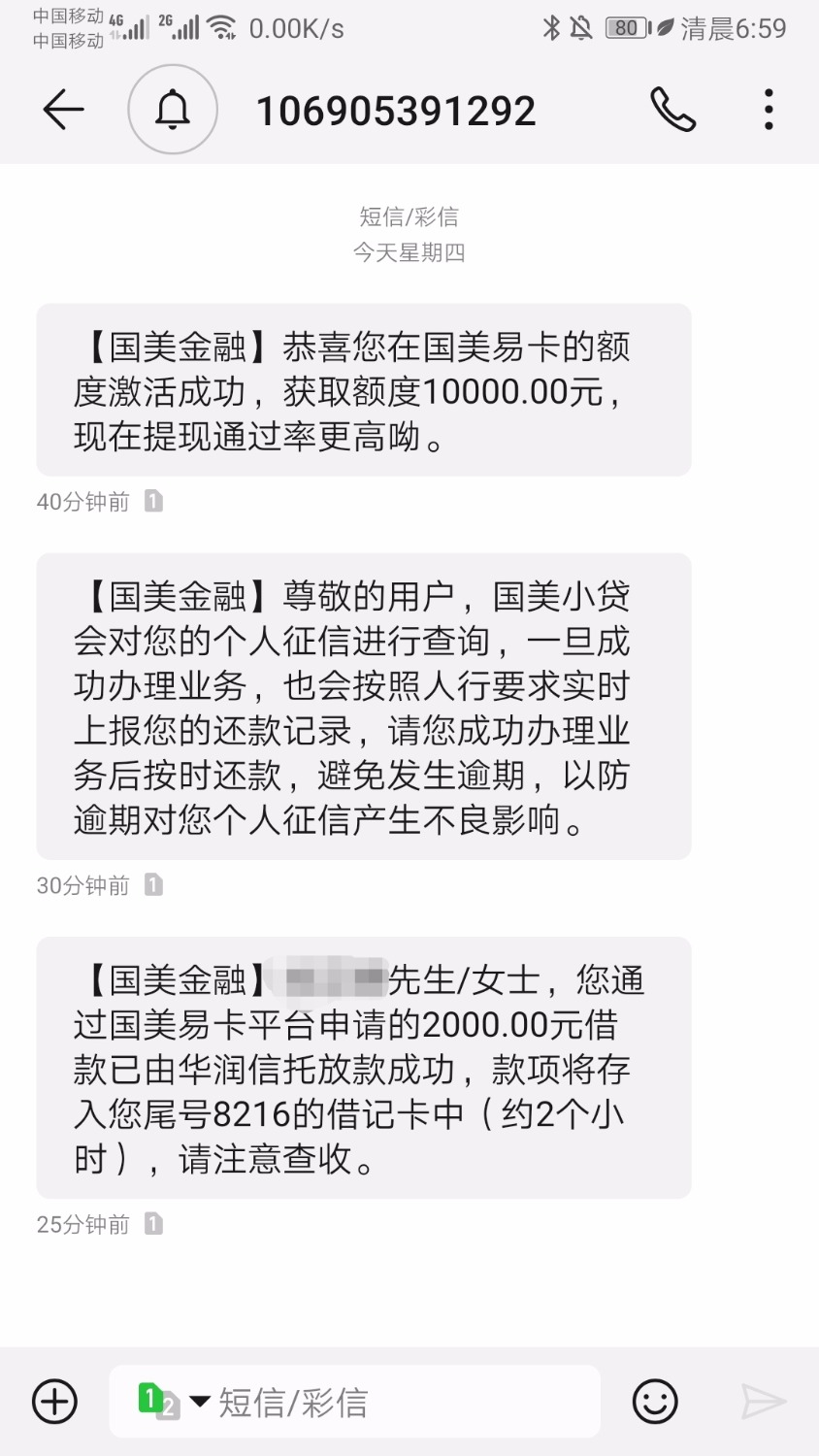
Task: Open the three-dot overflow menu
Action: click(x=769, y=110)
